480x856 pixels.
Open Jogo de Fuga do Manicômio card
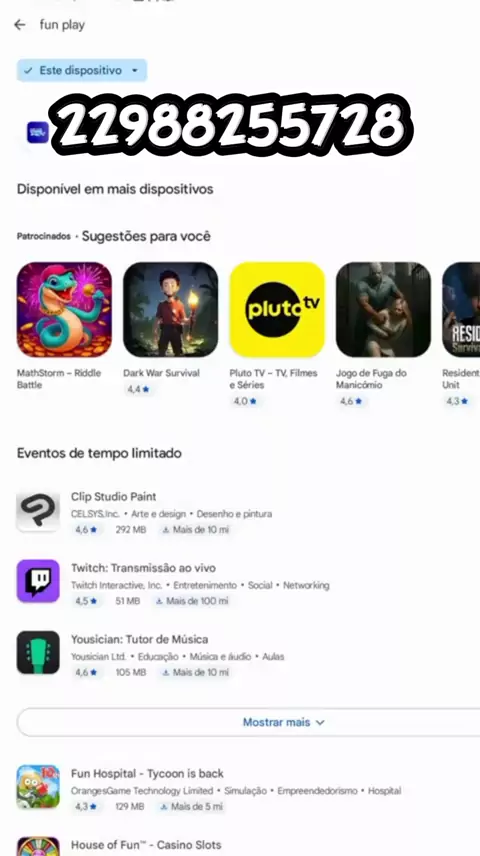[383, 334]
